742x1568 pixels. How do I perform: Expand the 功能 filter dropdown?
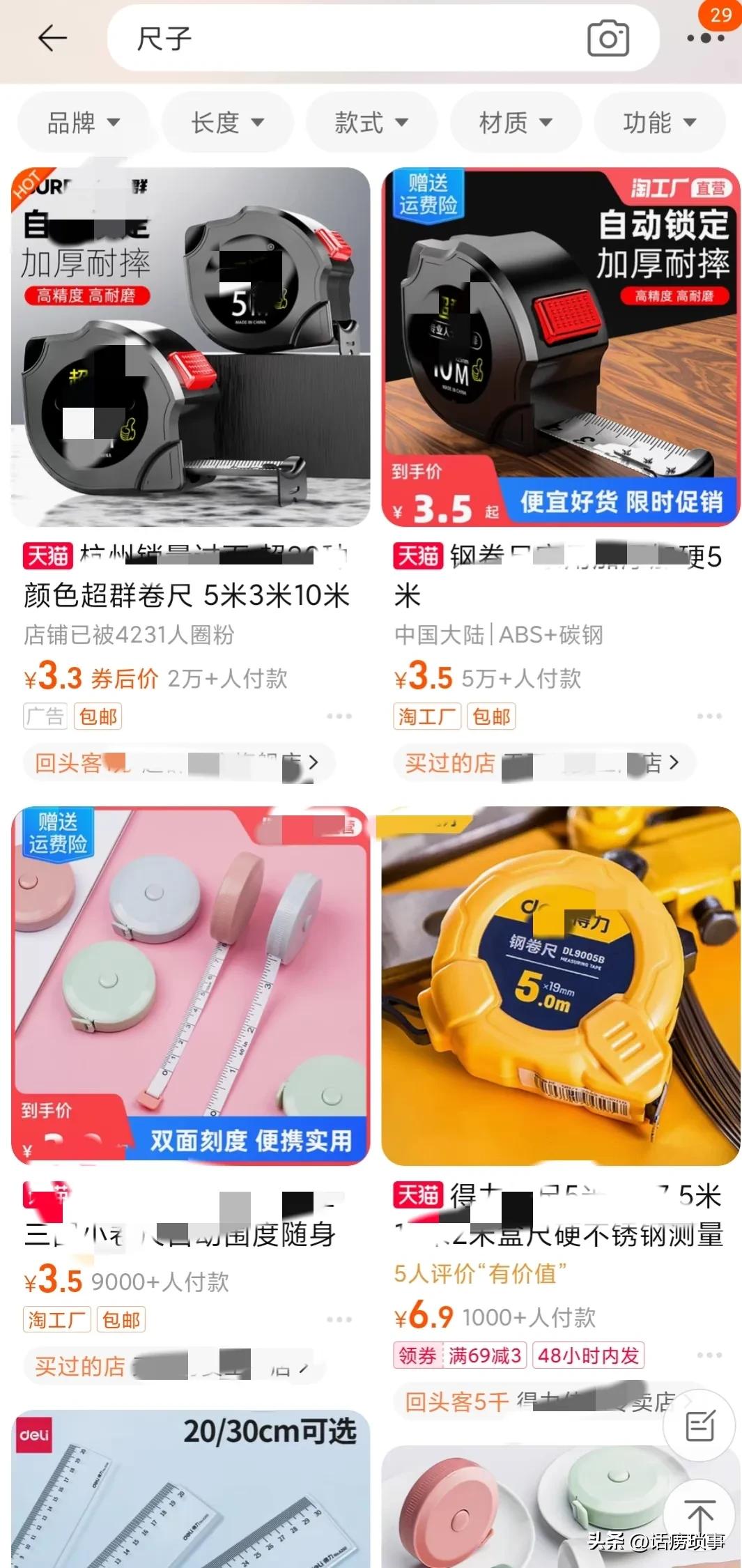659,123
